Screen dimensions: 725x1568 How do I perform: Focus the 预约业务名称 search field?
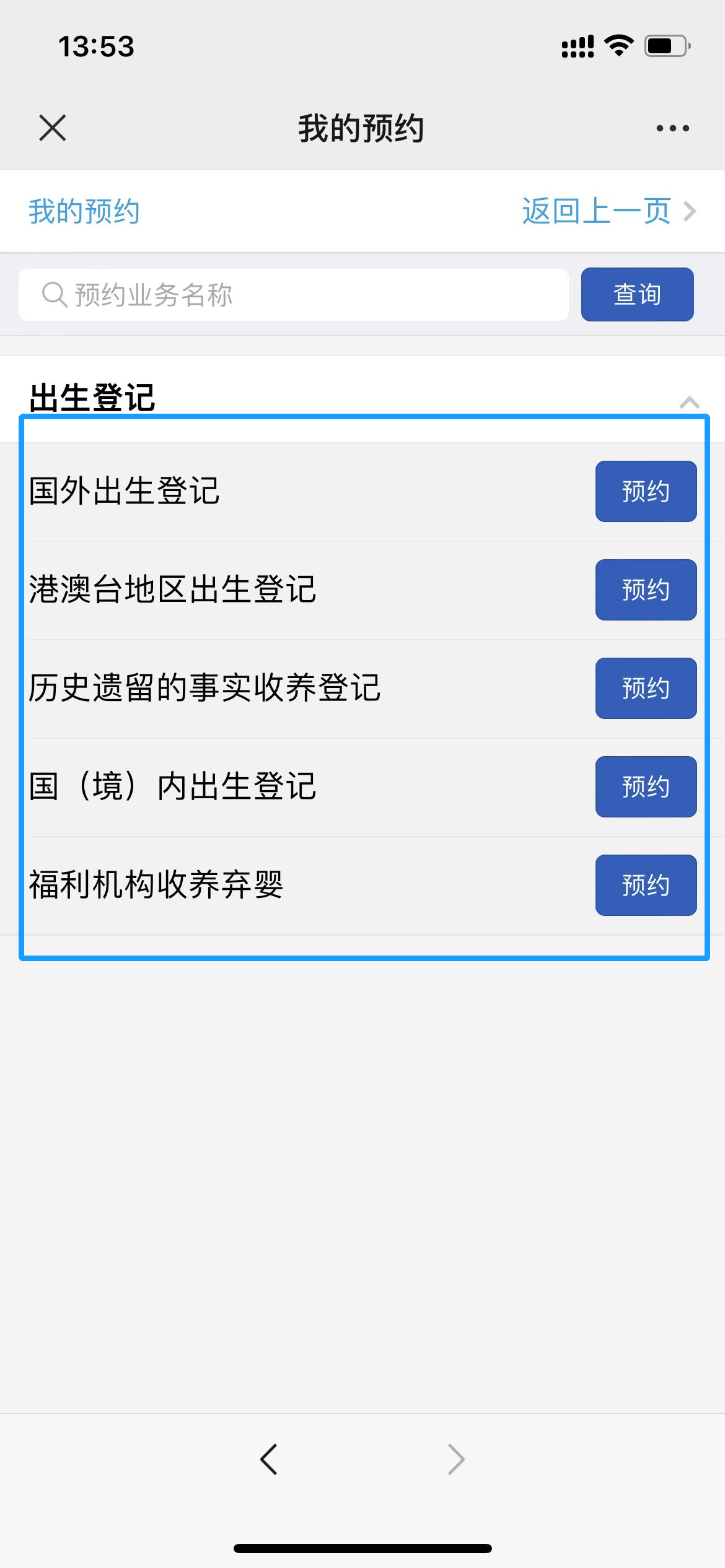[x=294, y=295]
